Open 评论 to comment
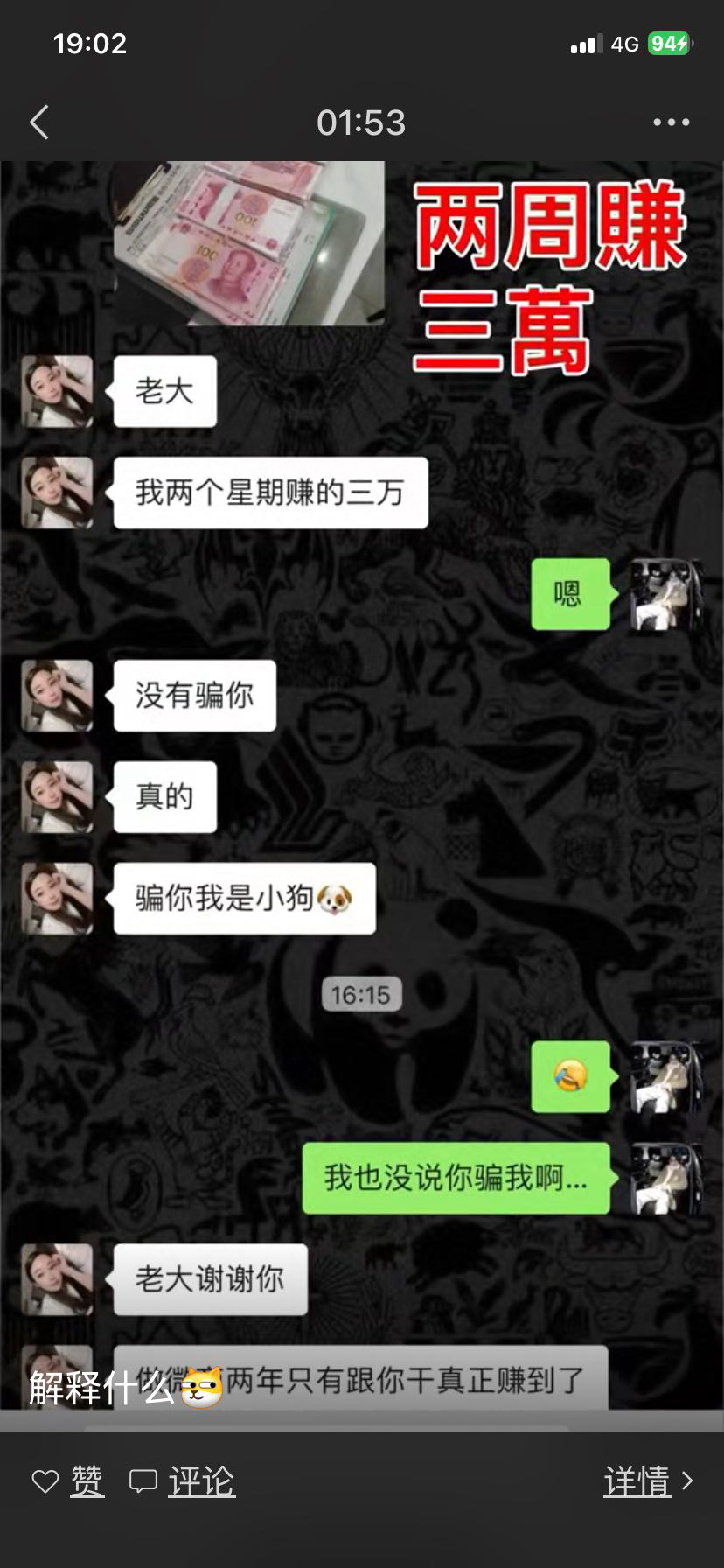 (183, 1481)
